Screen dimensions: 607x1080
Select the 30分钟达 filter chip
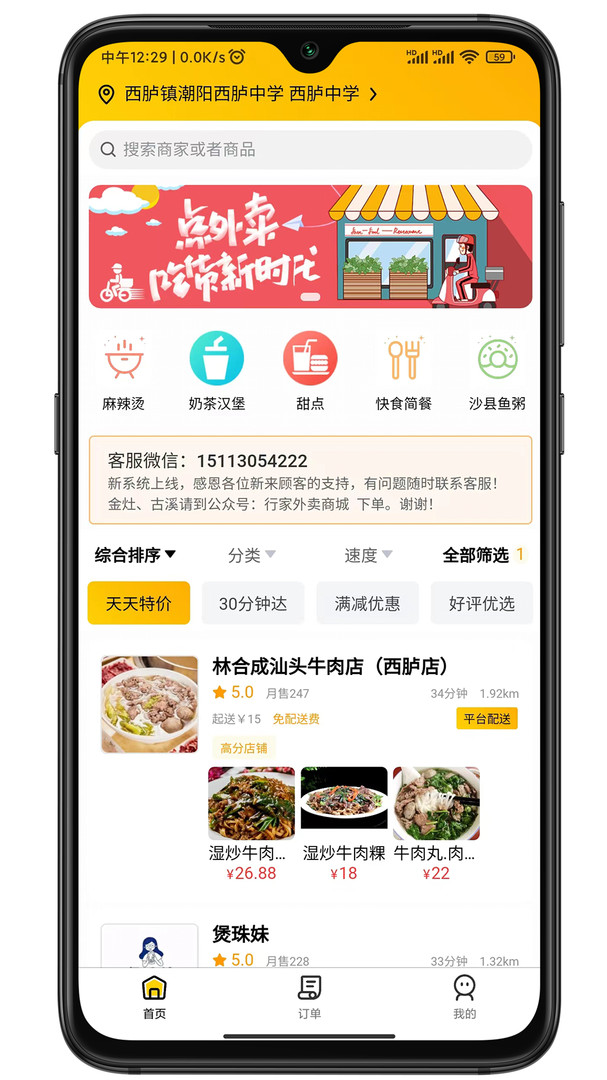253,603
